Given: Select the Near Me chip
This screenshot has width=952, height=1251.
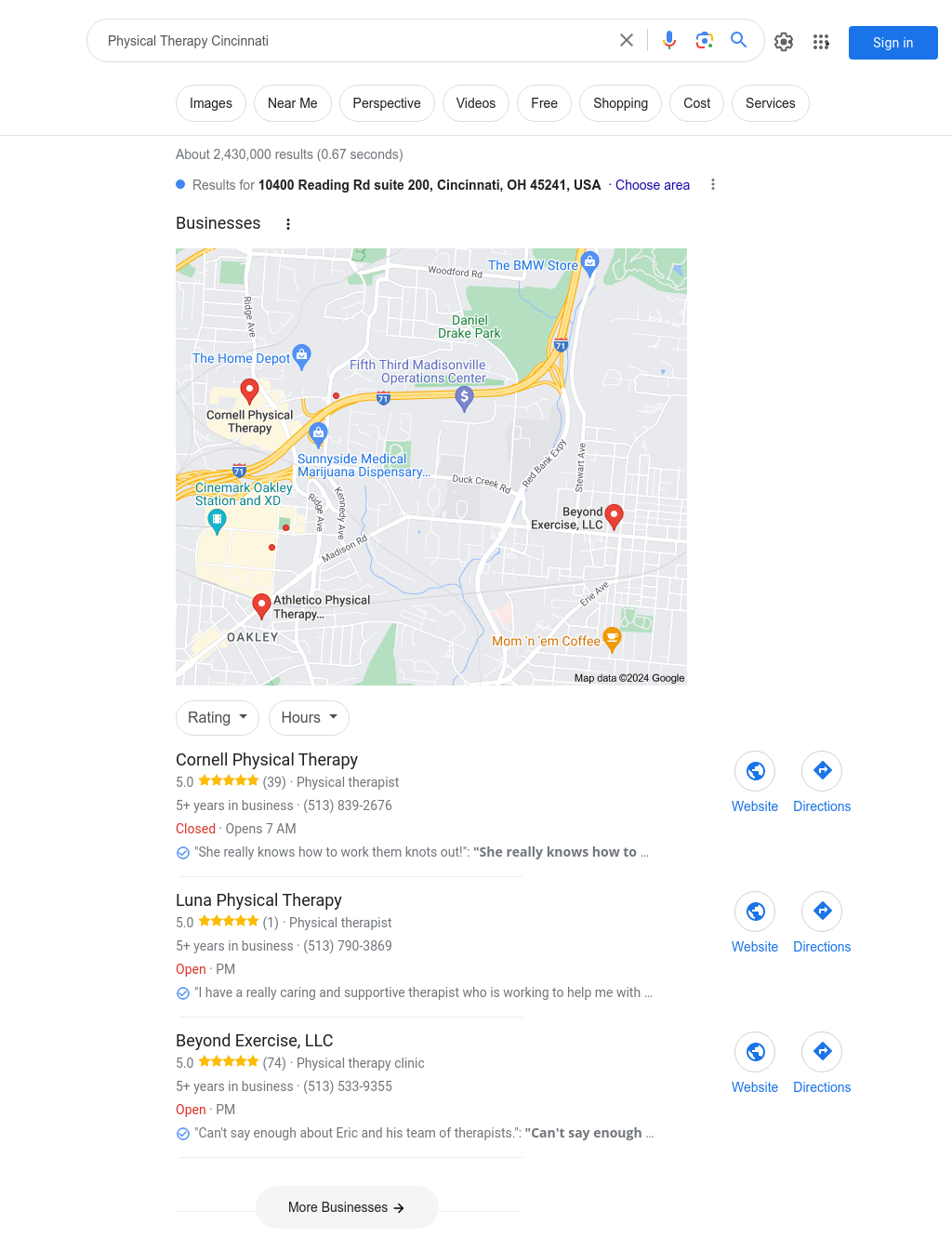Looking at the screenshot, I should pyautogui.click(x=292, y=103).
